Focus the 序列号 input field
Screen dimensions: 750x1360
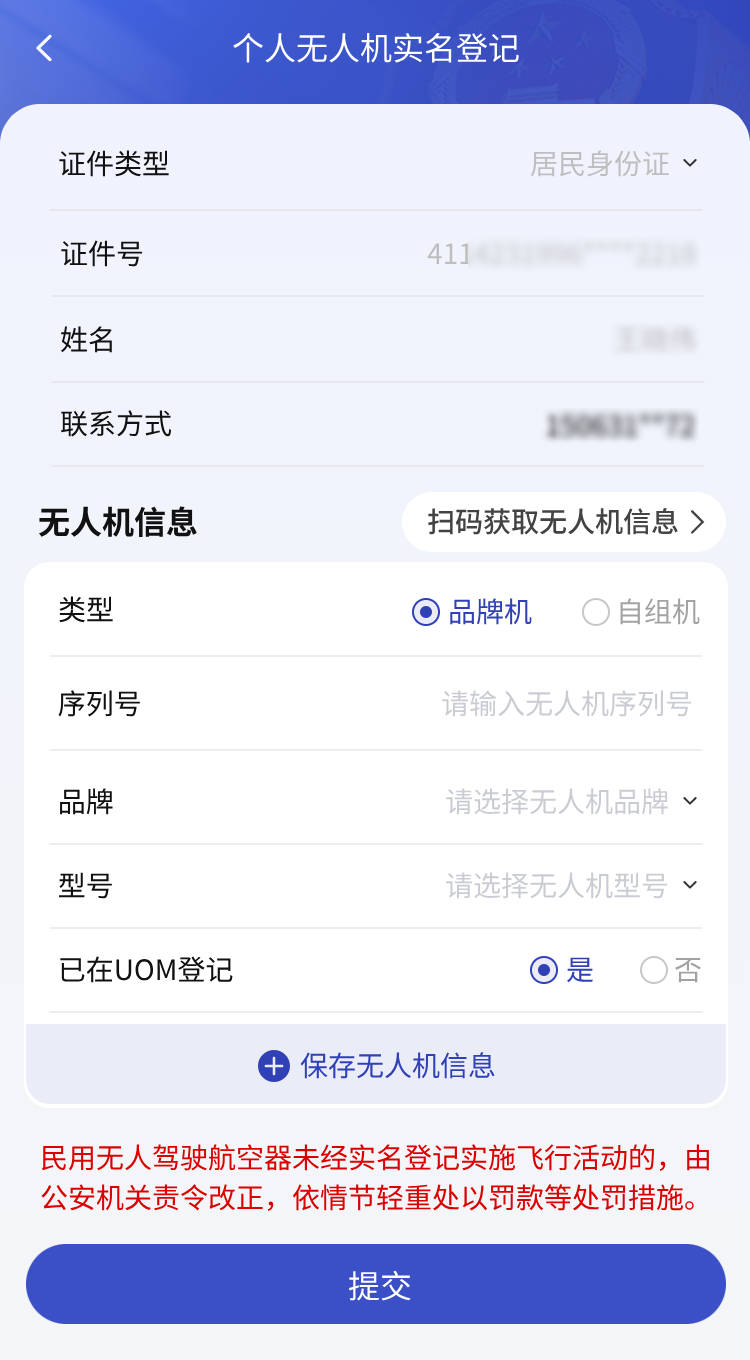pyautogui.click(x=566, y=704)
